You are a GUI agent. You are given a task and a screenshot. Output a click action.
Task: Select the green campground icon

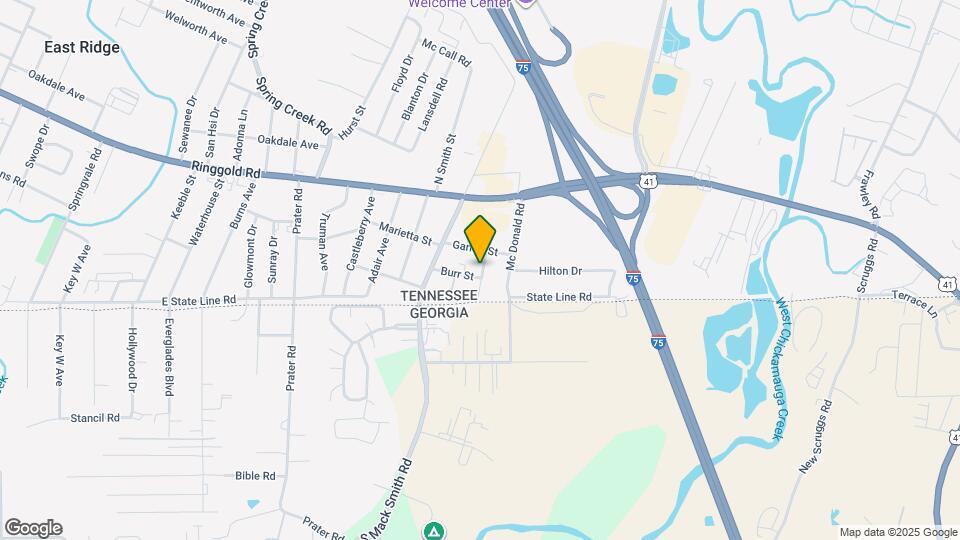click(433, 531)
